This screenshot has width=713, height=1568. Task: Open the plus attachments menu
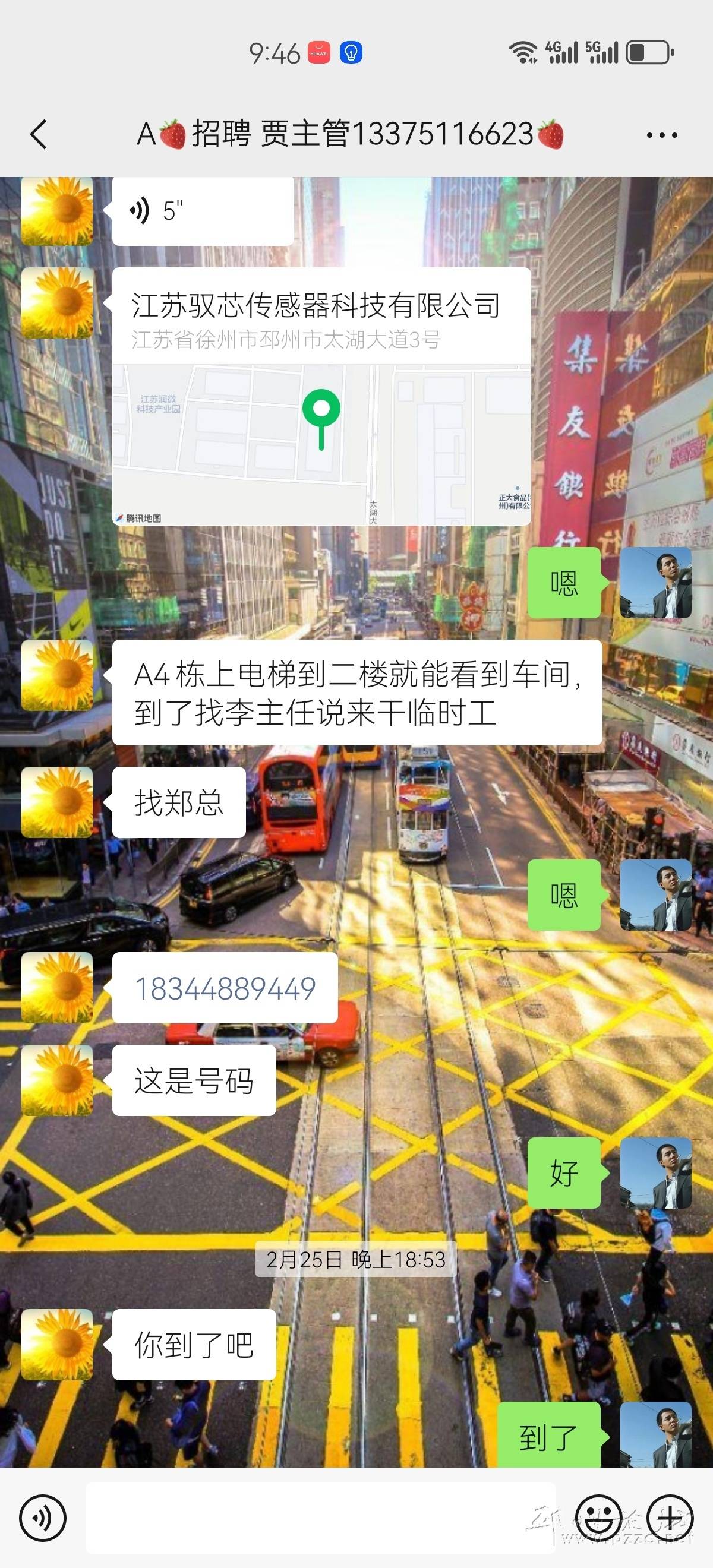pyautogui.click(x=670, y=1518)
